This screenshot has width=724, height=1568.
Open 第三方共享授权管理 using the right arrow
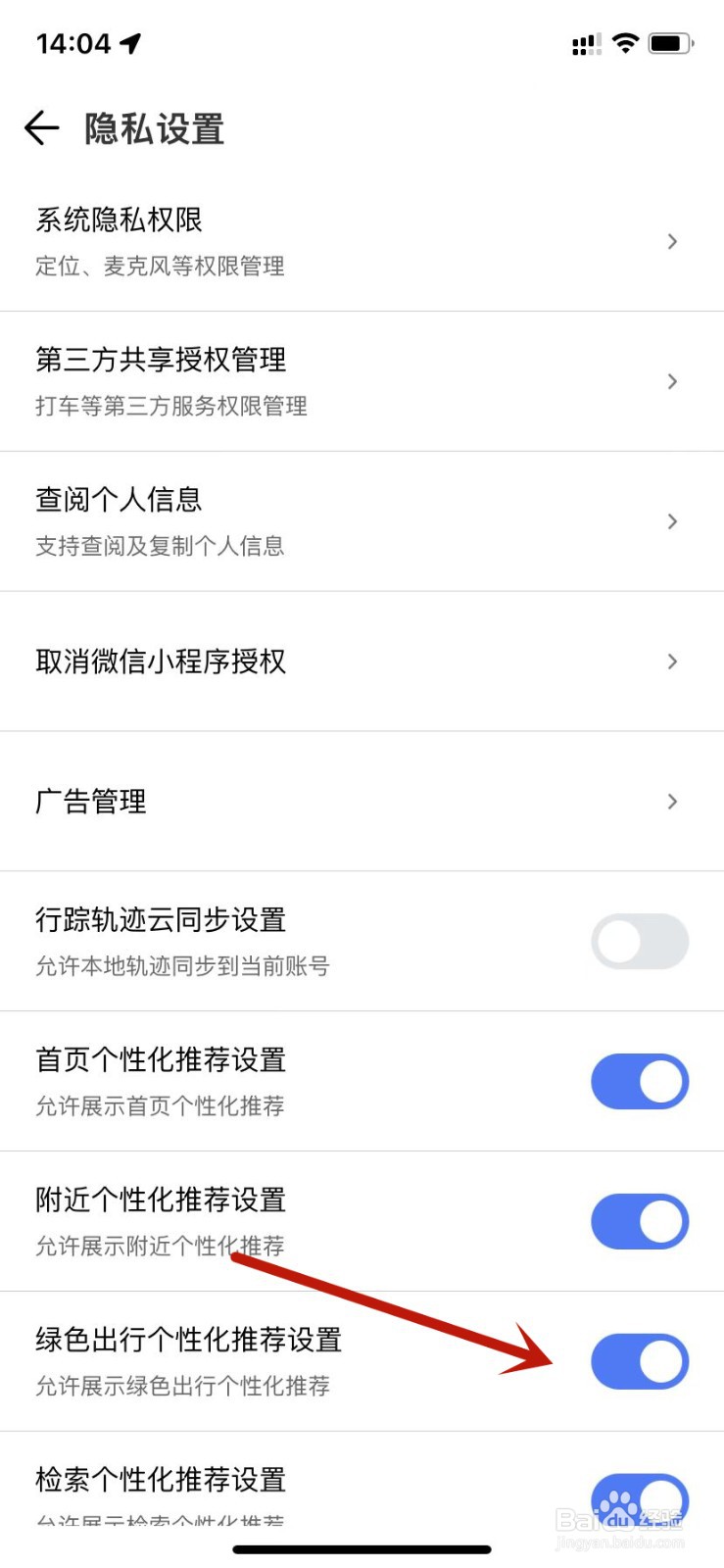click(673, 381)
